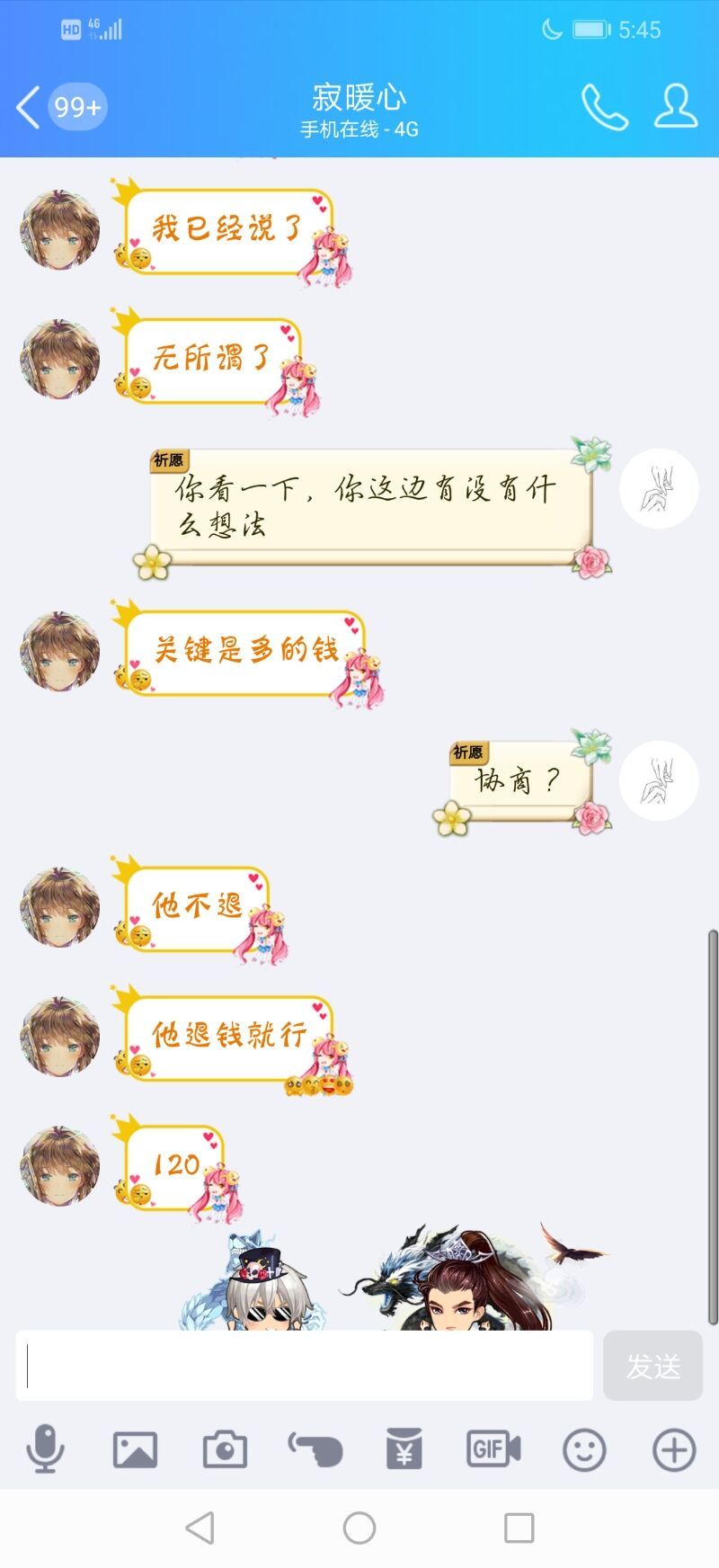Tap the 发送 send button
The height and width of the screenshot is (1568, 719).
[x=652, y=1366]
